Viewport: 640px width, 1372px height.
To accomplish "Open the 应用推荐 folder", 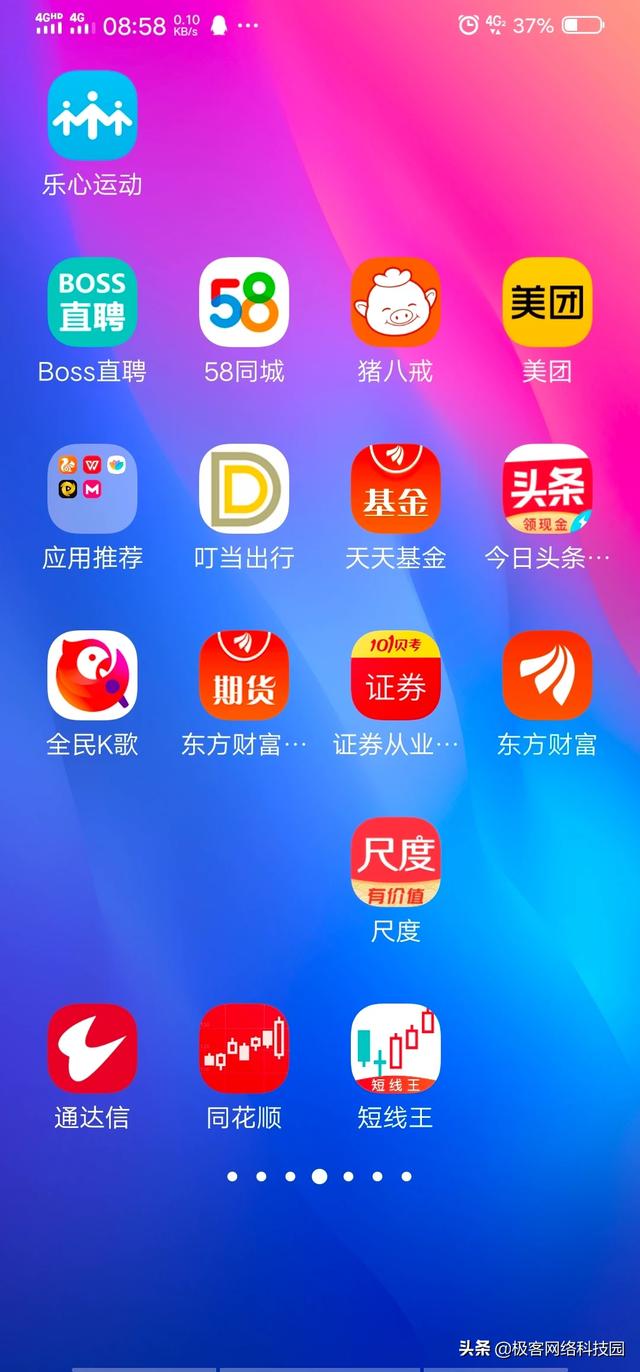I will (x=92, y=488).
